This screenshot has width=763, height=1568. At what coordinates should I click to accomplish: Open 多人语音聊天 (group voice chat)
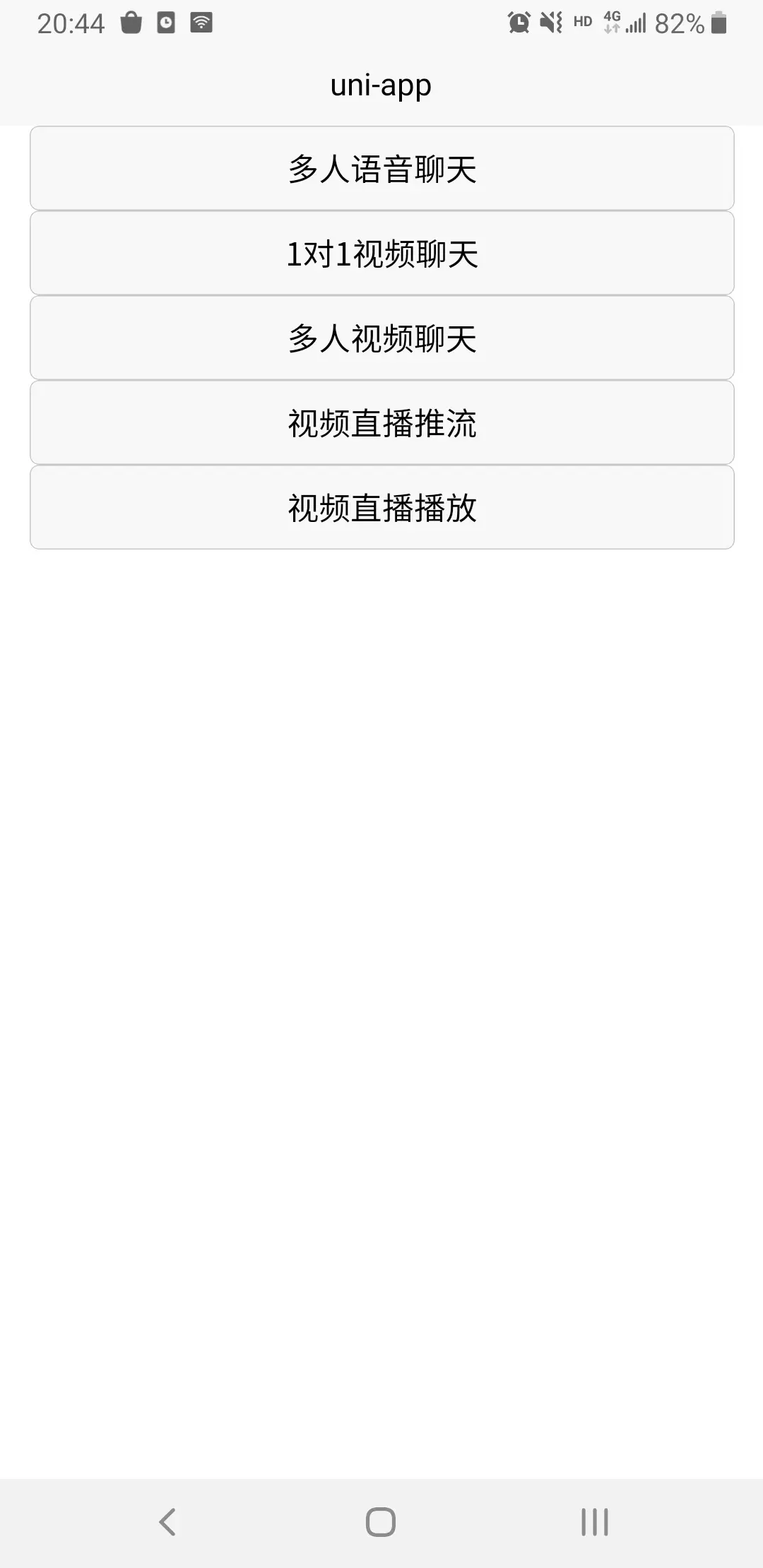[x=381, y=169]
